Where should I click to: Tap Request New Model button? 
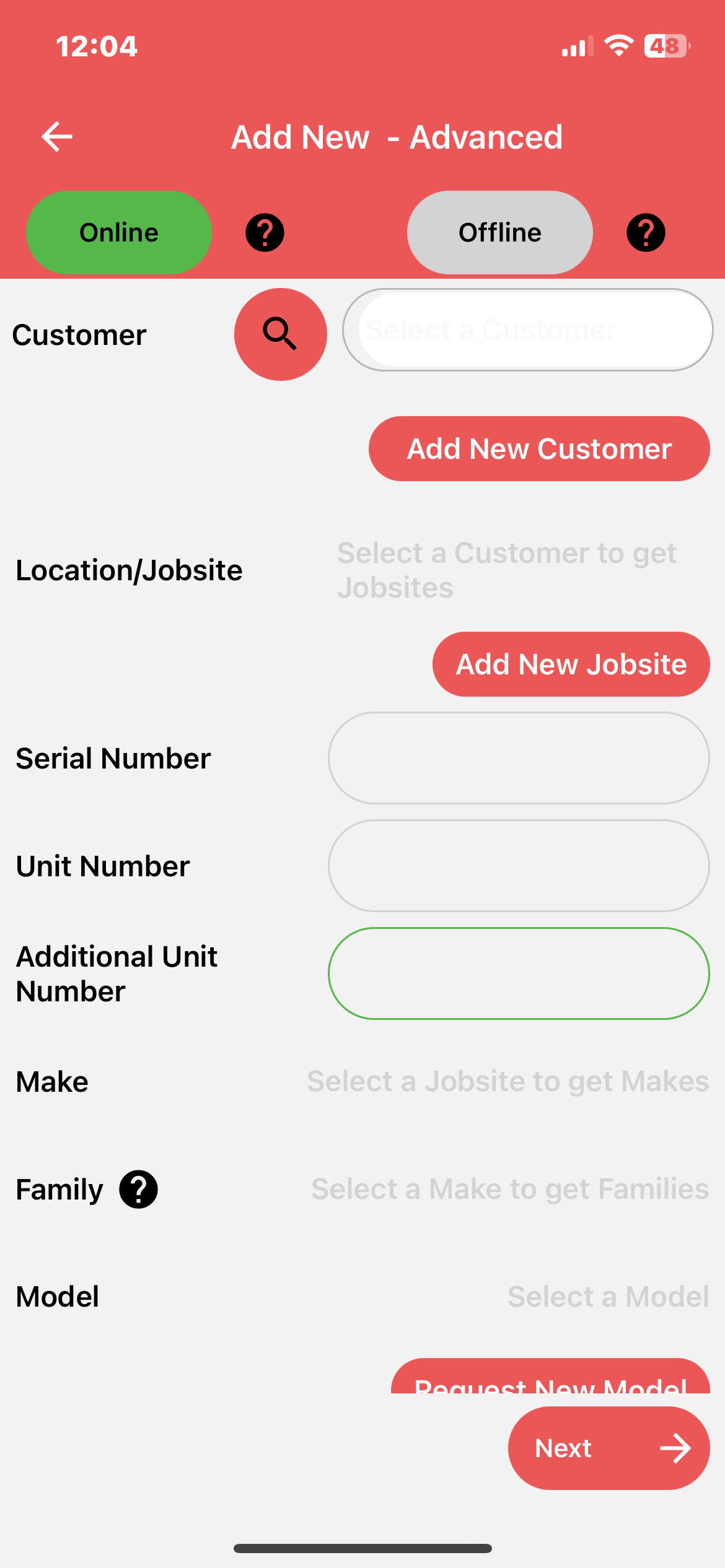point(550,1377)
